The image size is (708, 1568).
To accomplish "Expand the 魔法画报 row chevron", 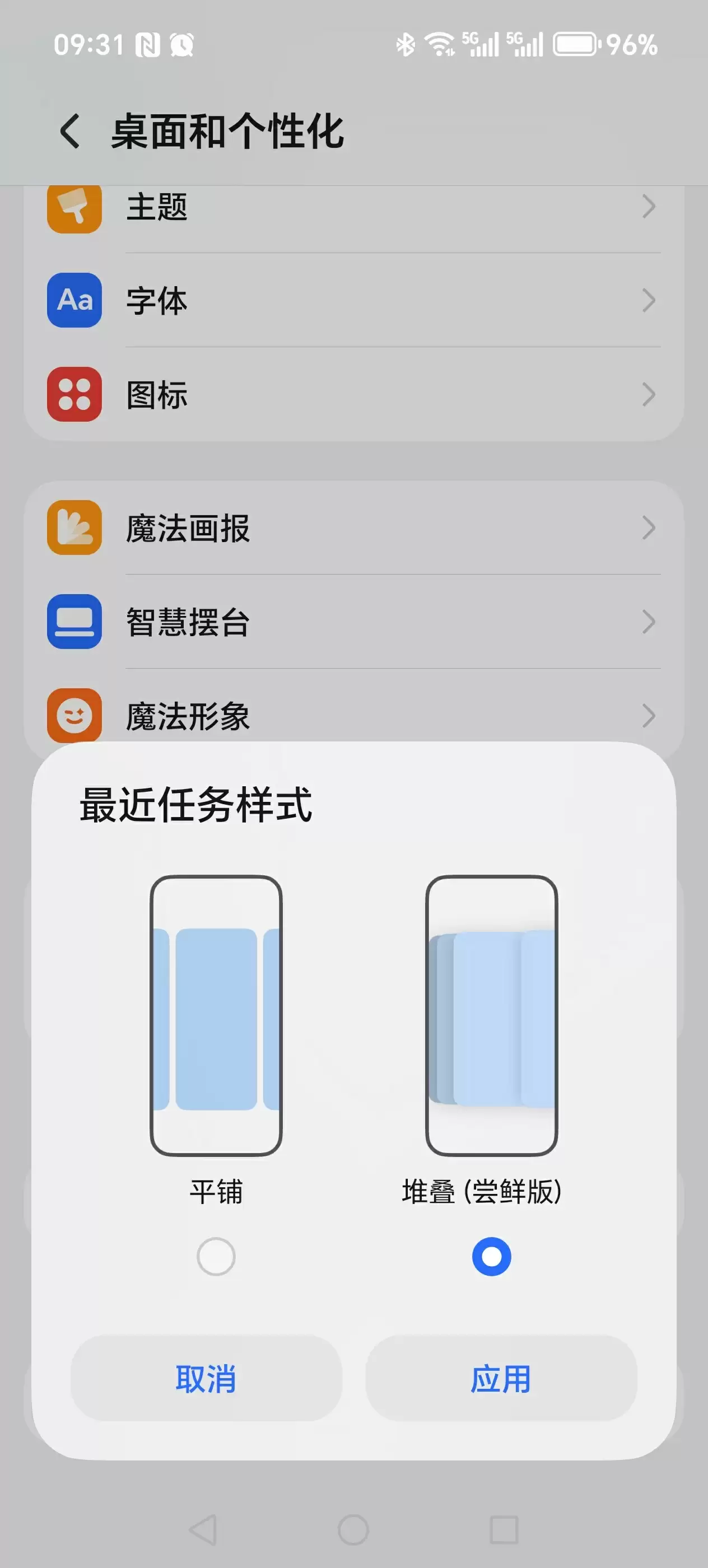I will tap(650, 529).
